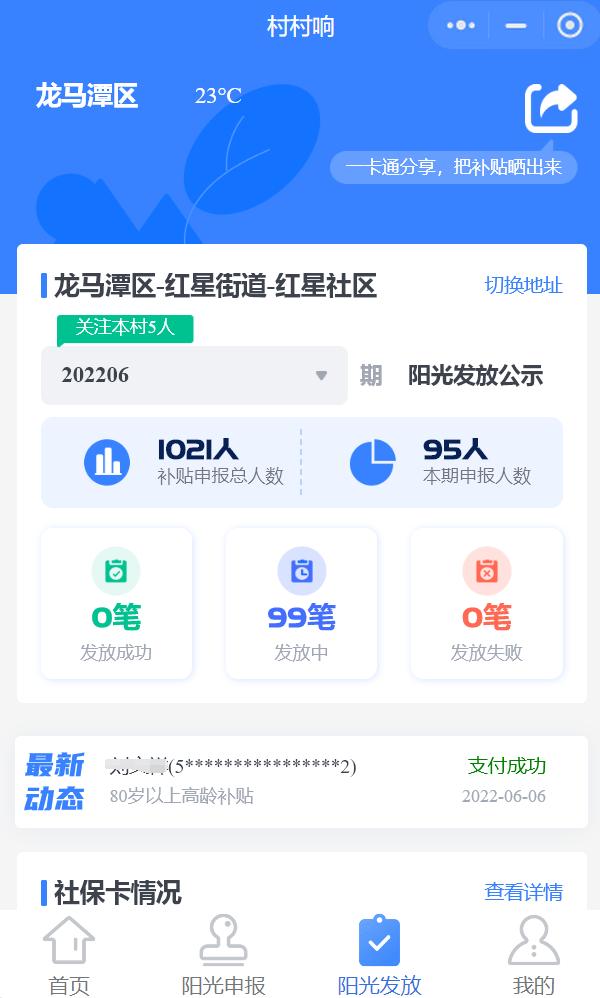The height and width of the screenshot is (998, 600).
Task: Open the mini-program more options menu
Action: [x=461, y=26]
